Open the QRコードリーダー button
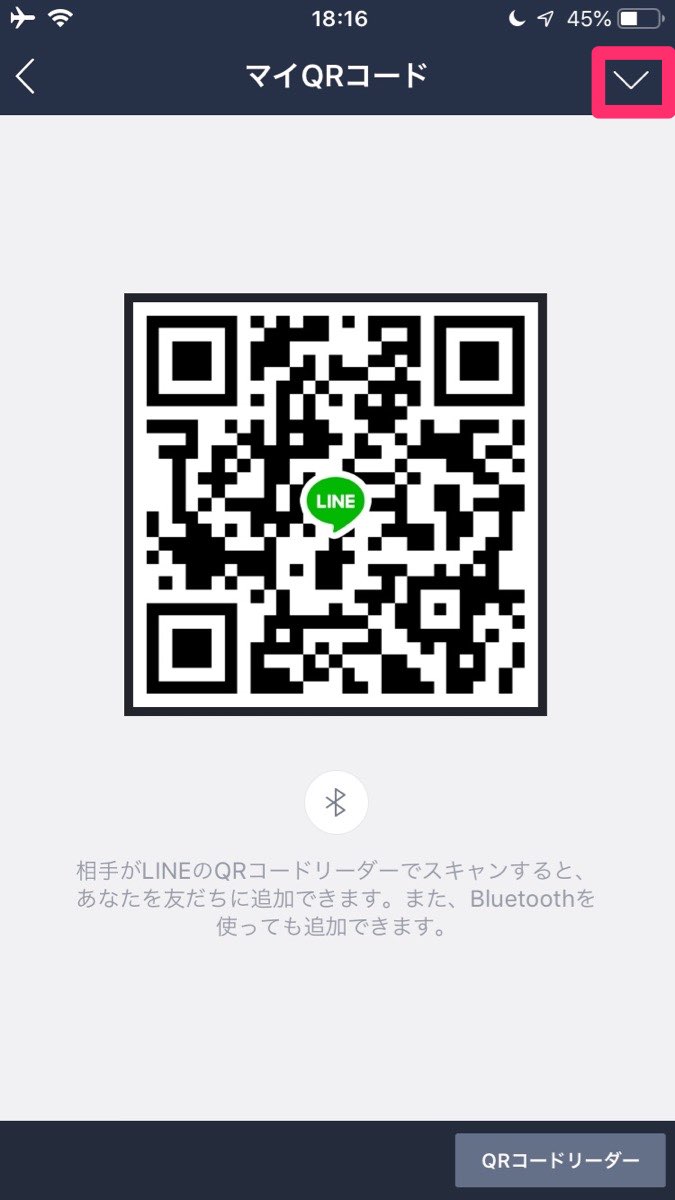Viewport: 675px width, 1200px height. coord(560,1161)
